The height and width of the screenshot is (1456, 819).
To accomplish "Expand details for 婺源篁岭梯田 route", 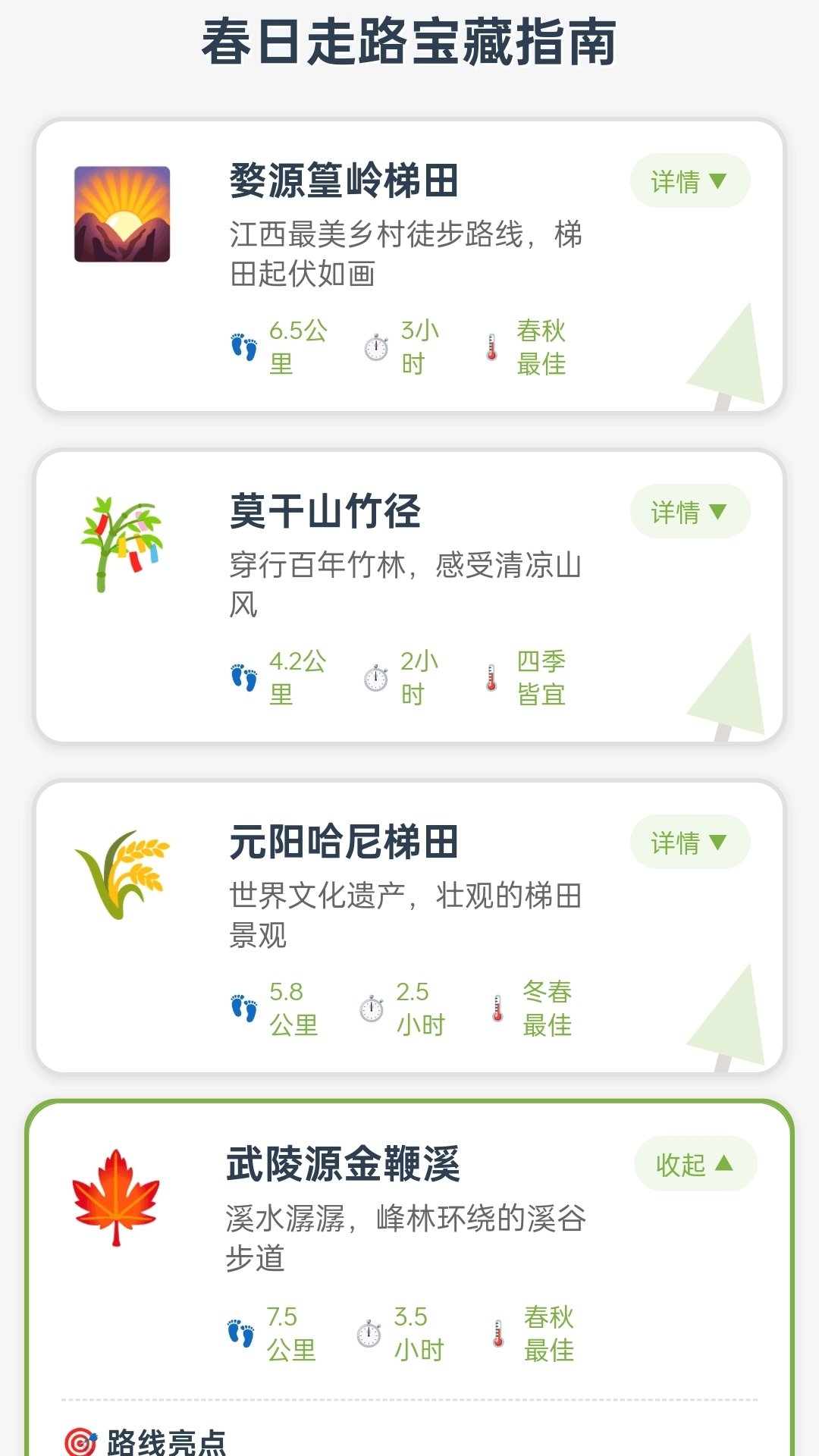I will coord(689,180).
